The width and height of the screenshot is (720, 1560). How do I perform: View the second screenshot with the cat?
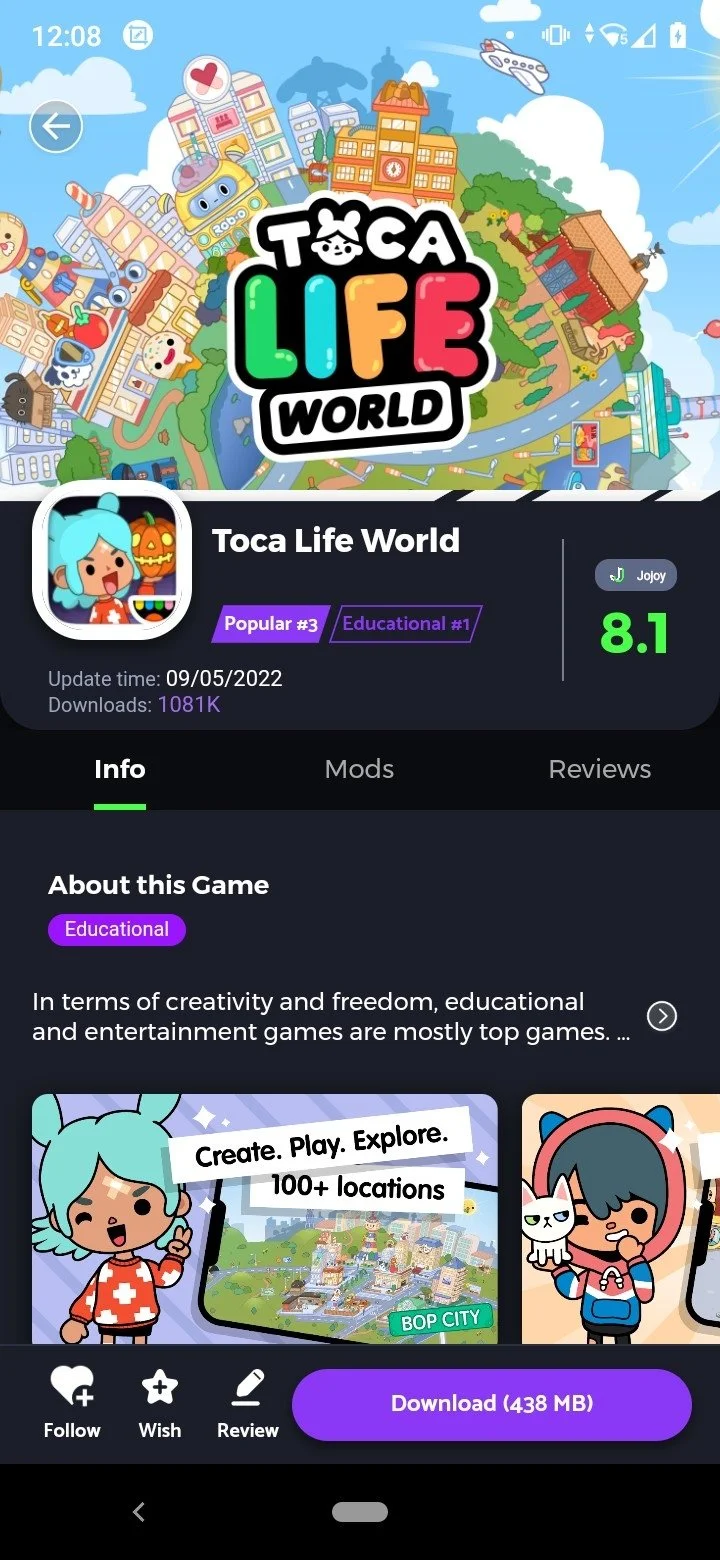tap(620, 1218)
